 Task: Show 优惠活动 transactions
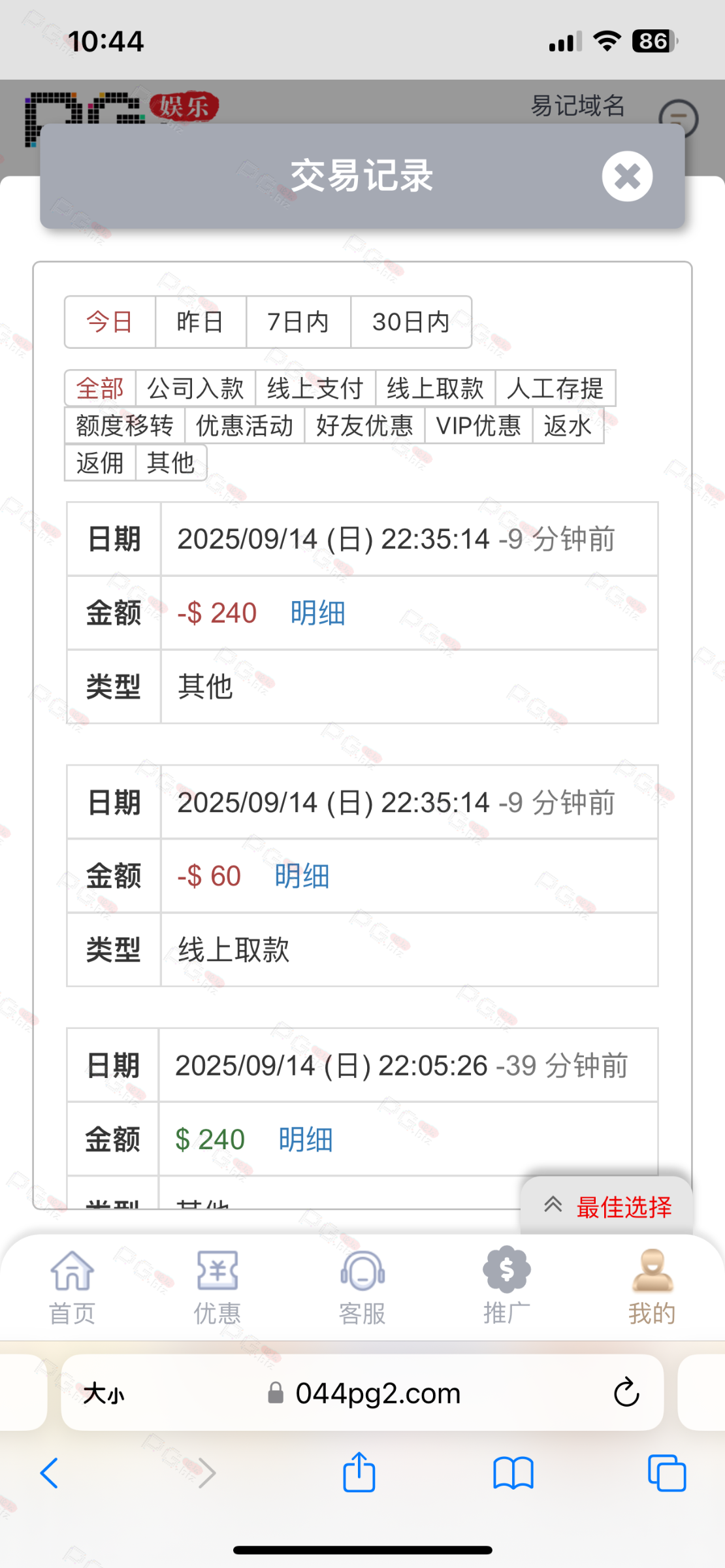coord(244,426)
